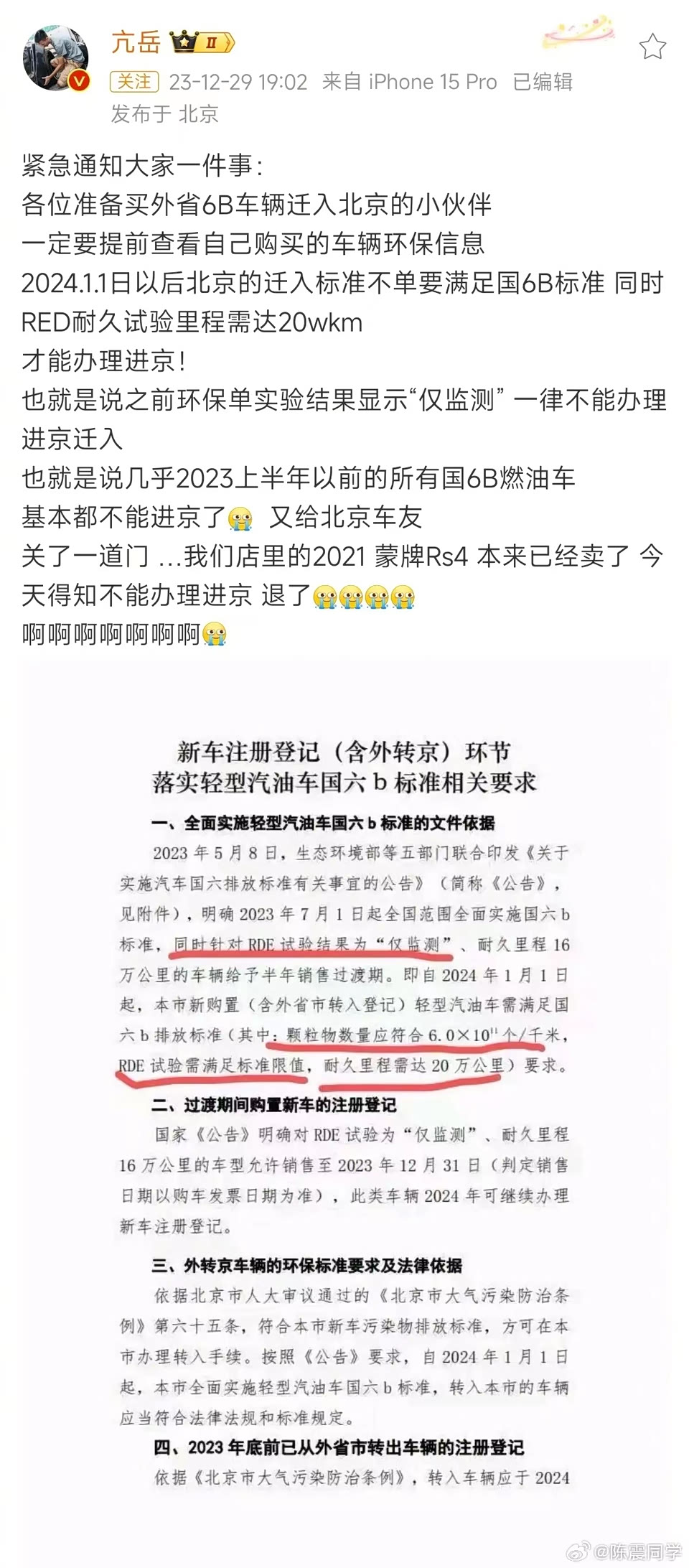Open 亢岳's profile avatar
This screenshot has width=689, height=1568.
pos(55,59)
